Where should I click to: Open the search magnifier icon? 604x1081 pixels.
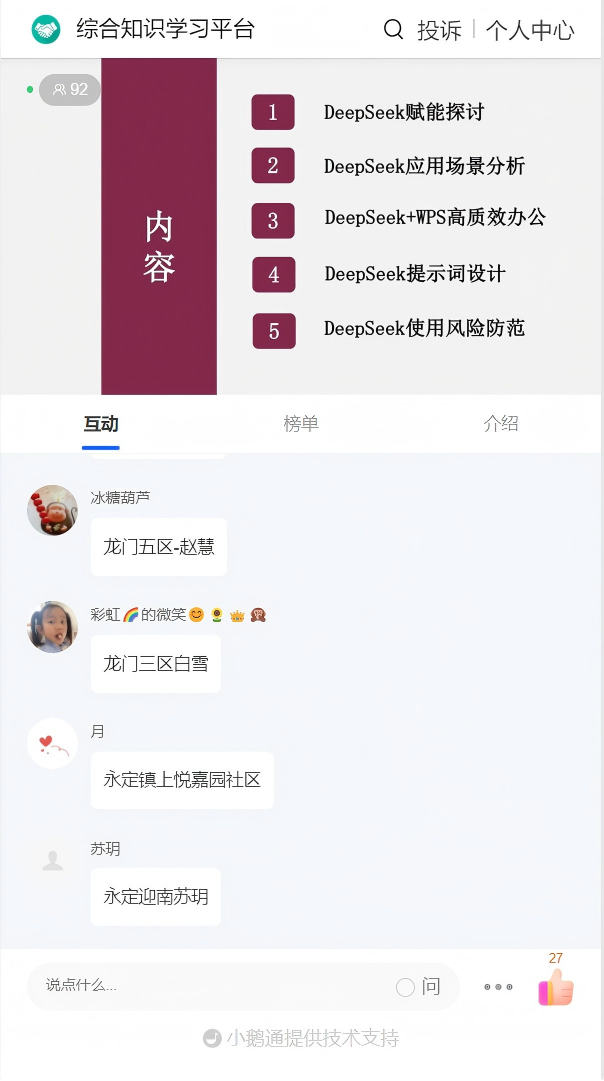pyautogui.click(x=394, y=30)
